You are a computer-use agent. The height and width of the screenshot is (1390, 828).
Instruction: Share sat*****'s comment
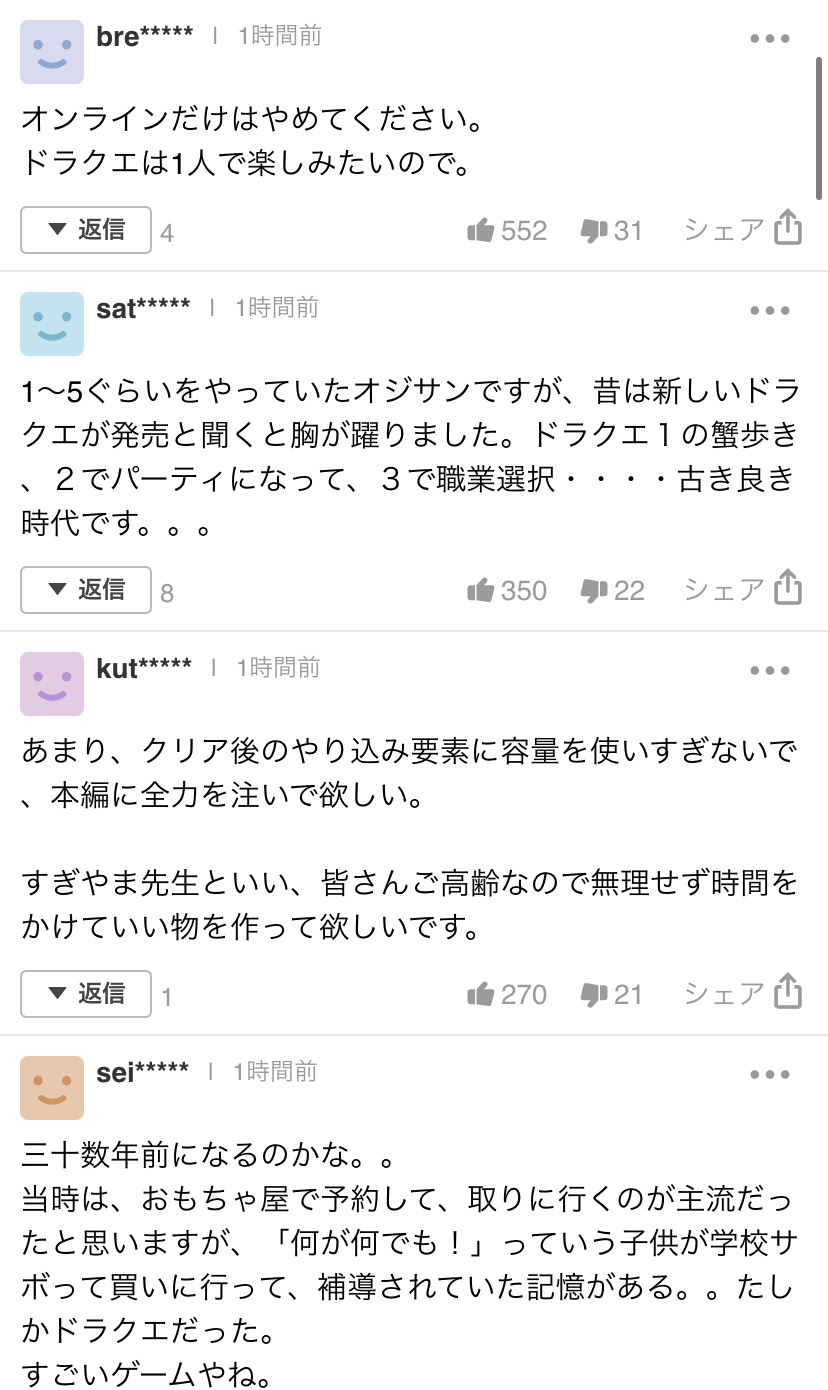click(743, 589)
